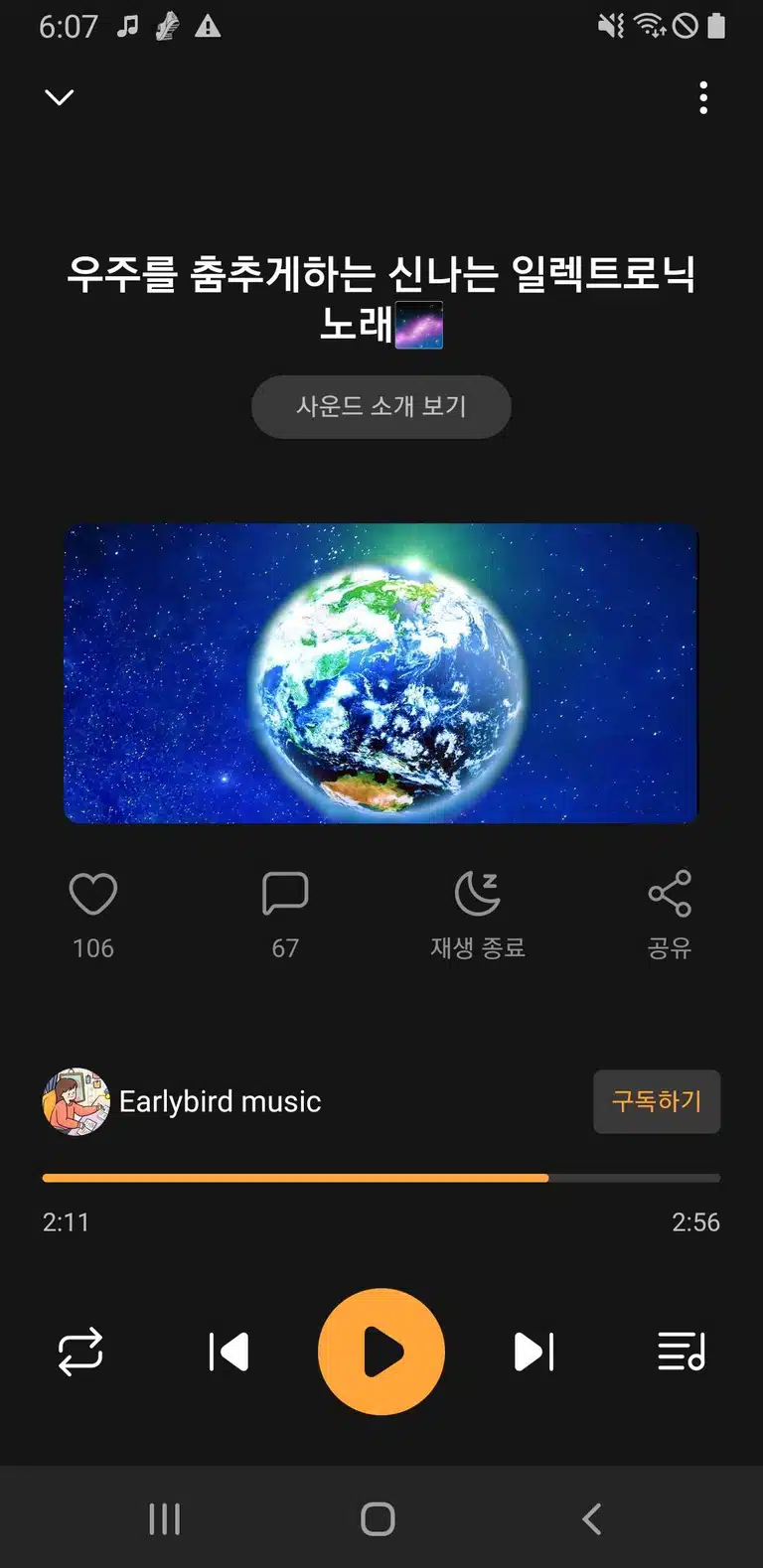Screen dimensions: 763x1568
Task: Go to the home screen
Action: pos(378,1518)
